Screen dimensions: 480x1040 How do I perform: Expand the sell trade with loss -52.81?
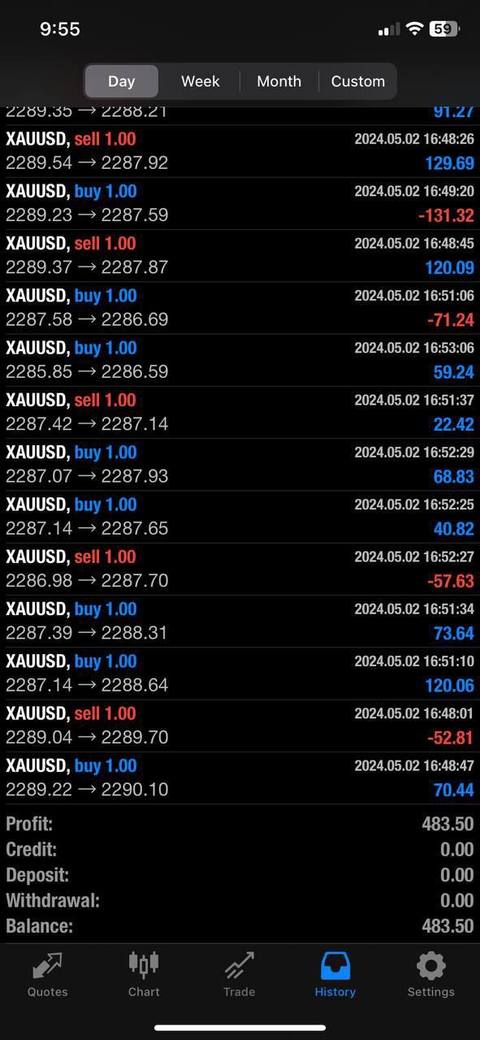coord(240,726)
